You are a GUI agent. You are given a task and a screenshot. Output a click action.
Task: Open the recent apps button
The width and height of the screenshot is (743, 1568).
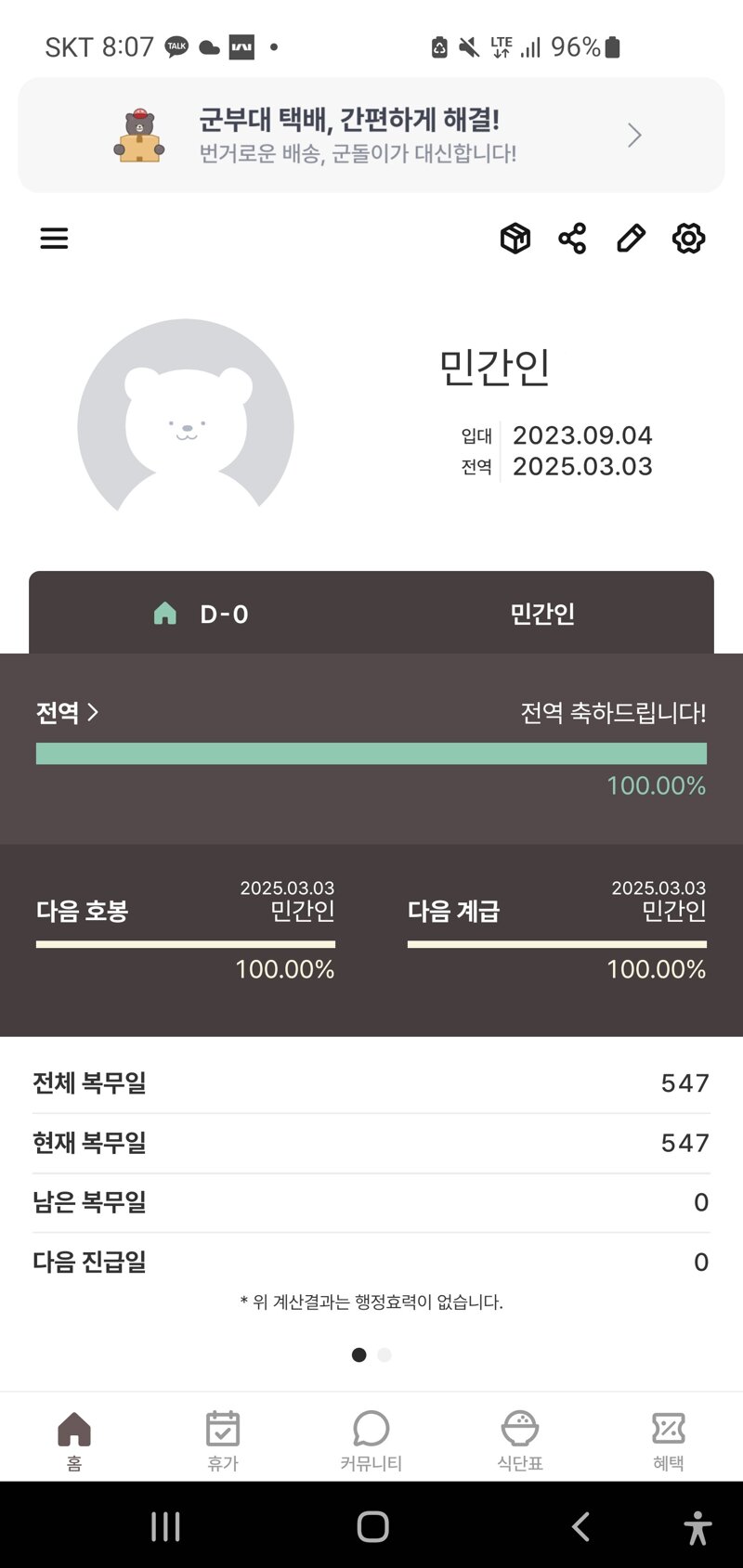(165, 1526)
